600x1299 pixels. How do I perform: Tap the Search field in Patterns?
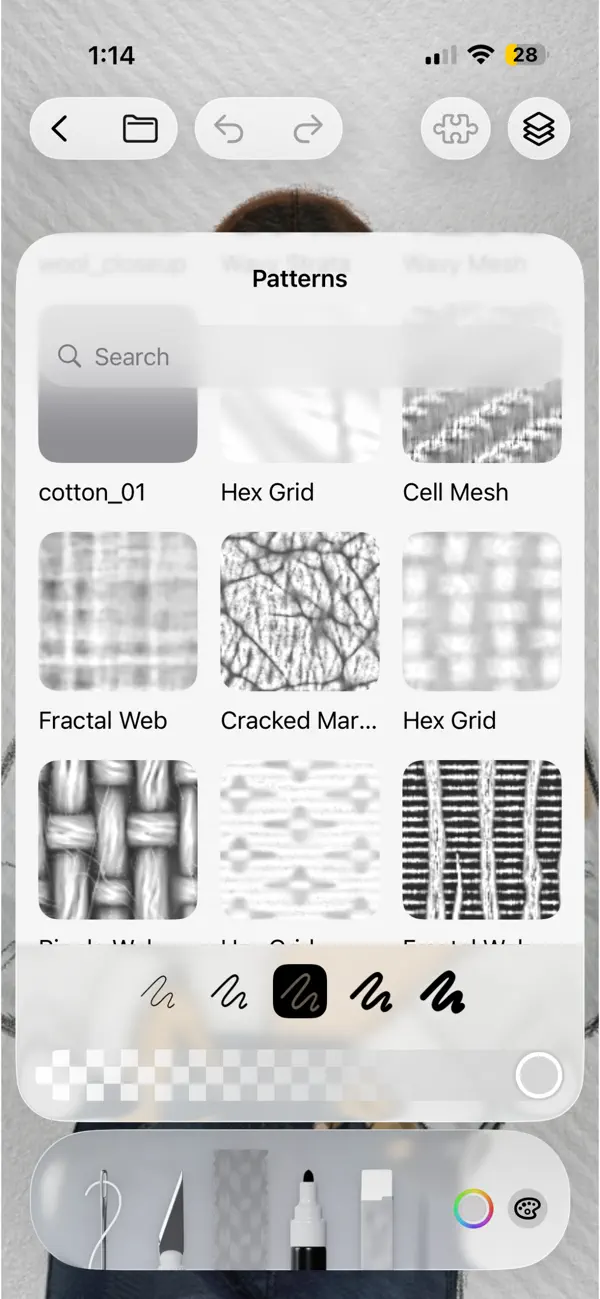pyautogui.click(x=300, y=356)
